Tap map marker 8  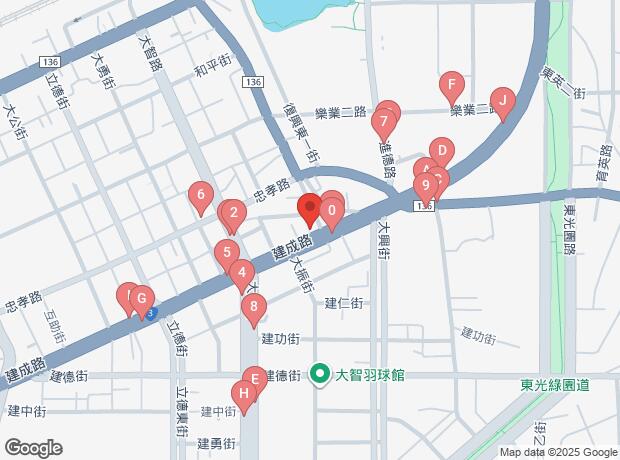pyautogui.click(x=254, y=308)
